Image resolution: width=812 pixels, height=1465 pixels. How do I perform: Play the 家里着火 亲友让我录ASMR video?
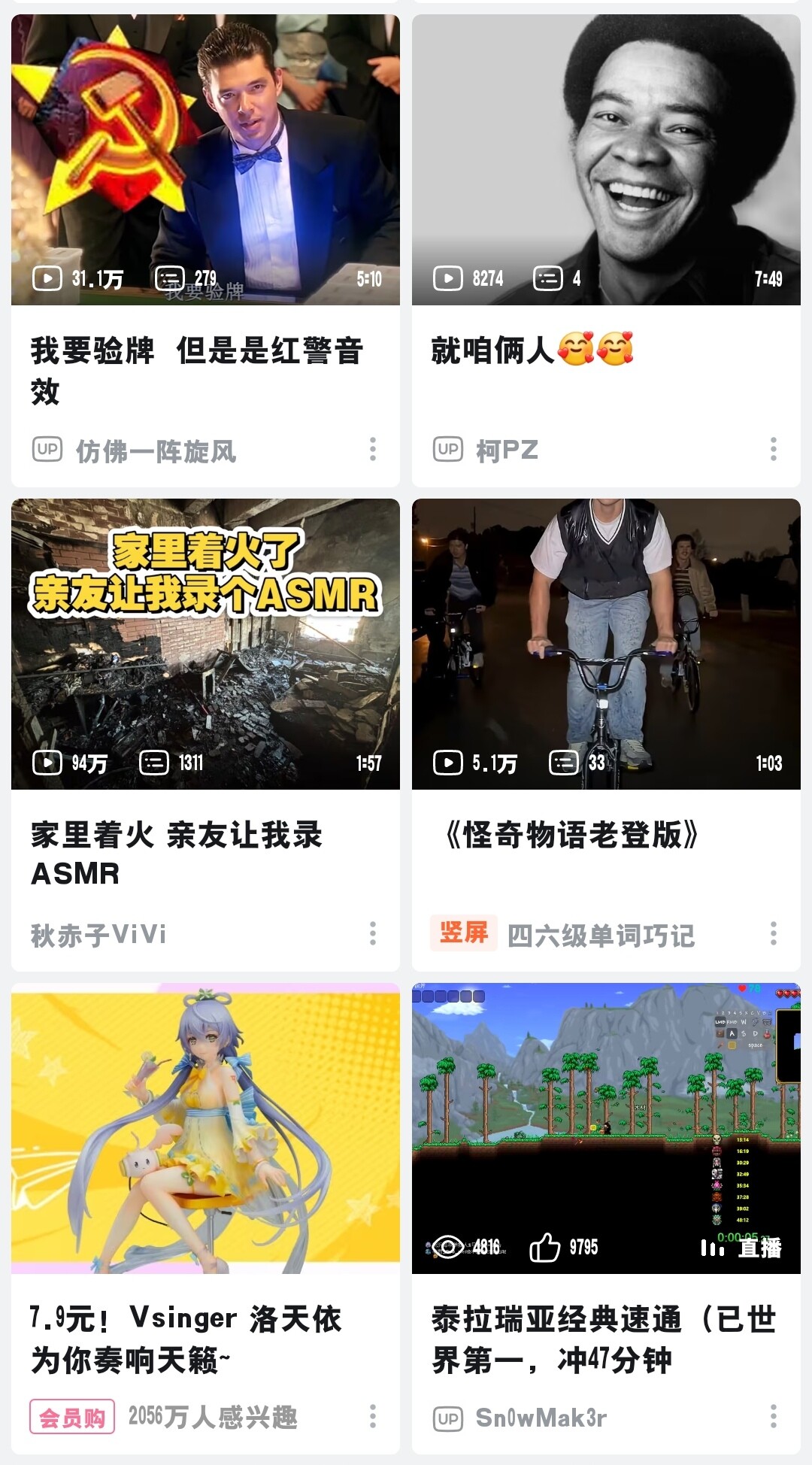click(x=205, y=644)
